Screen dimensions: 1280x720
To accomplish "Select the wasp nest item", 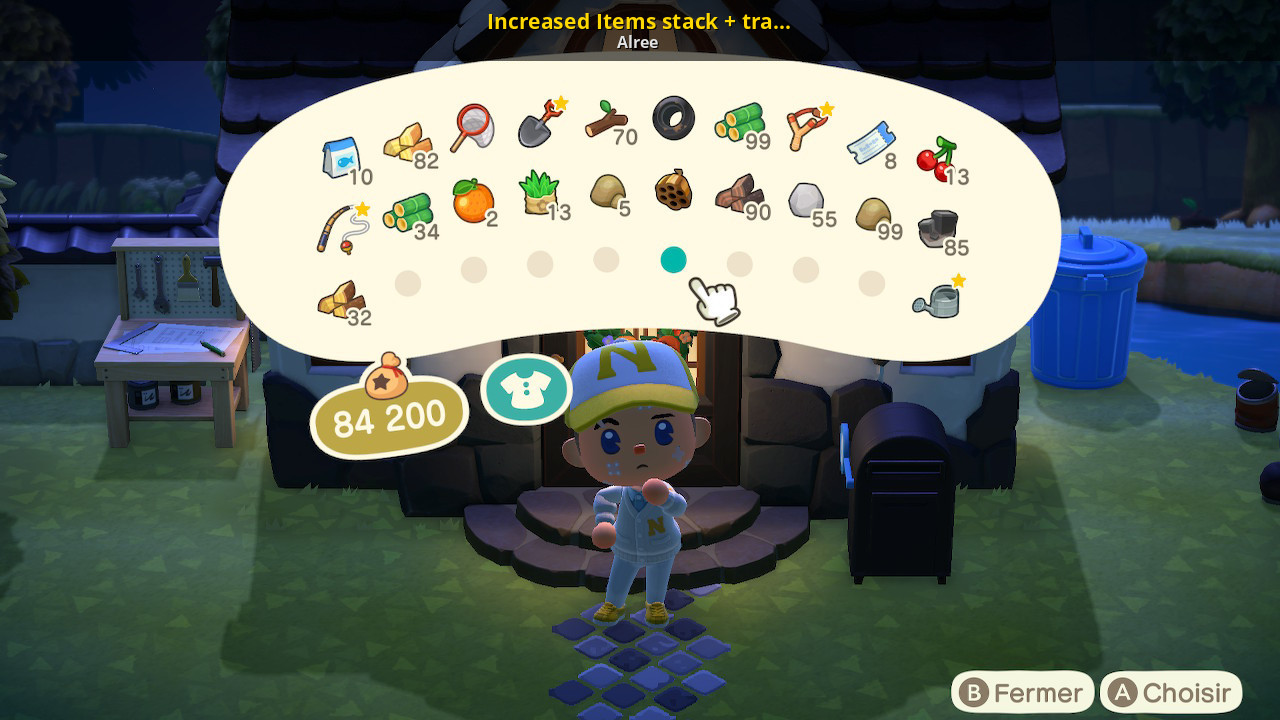I will point(674,189).
